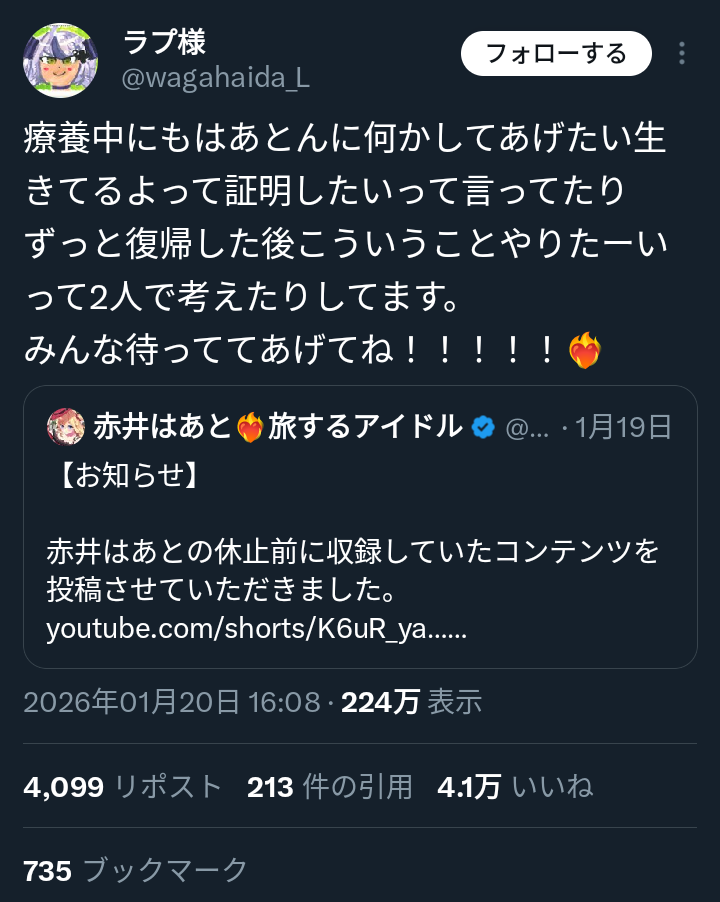Screen dimensions: 720x902
Task: Open the youtube.com/shorts link
Action: tap(256, 629)
